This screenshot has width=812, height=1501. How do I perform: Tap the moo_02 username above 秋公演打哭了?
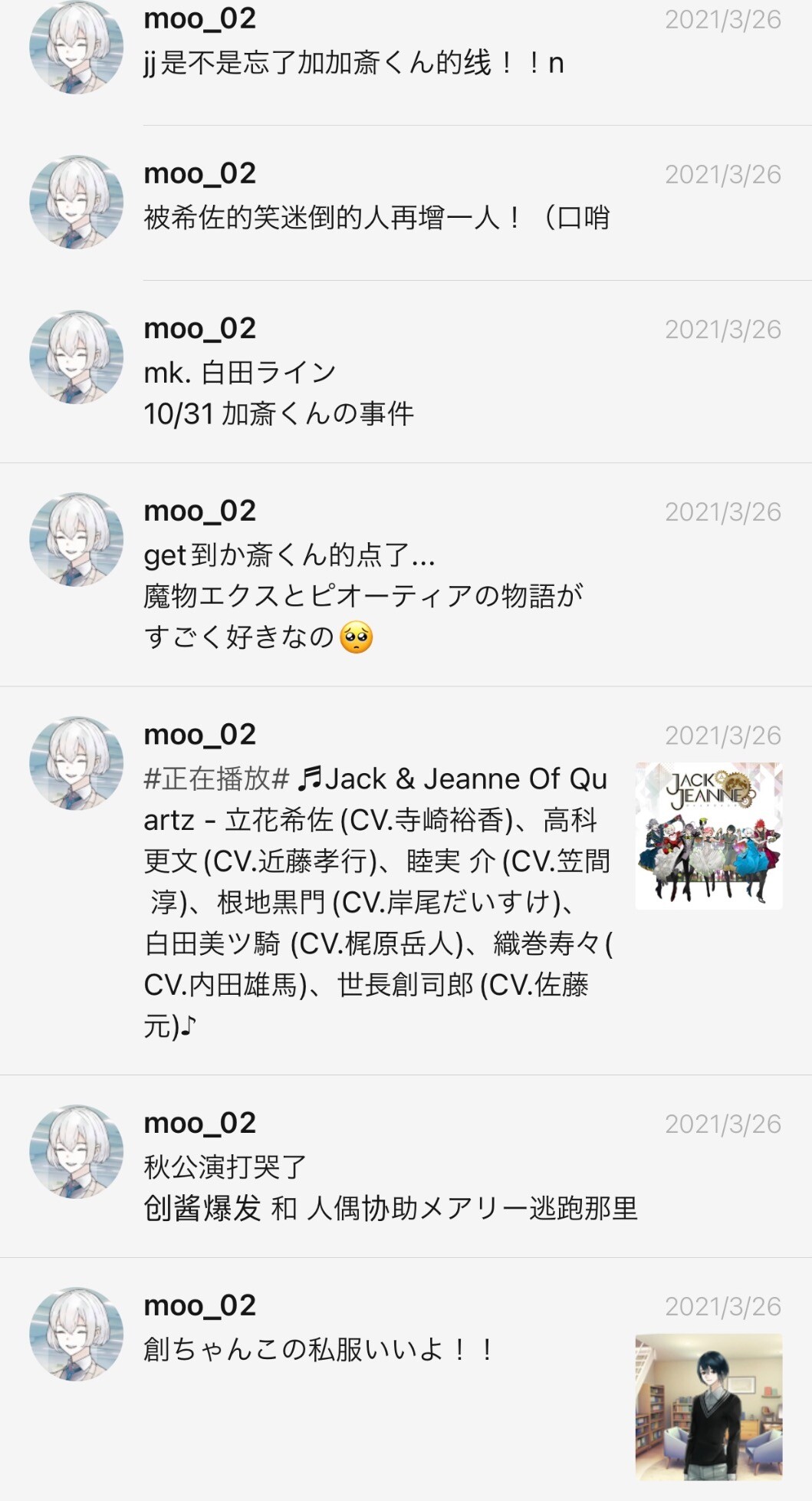click(x=199, y=1123)
